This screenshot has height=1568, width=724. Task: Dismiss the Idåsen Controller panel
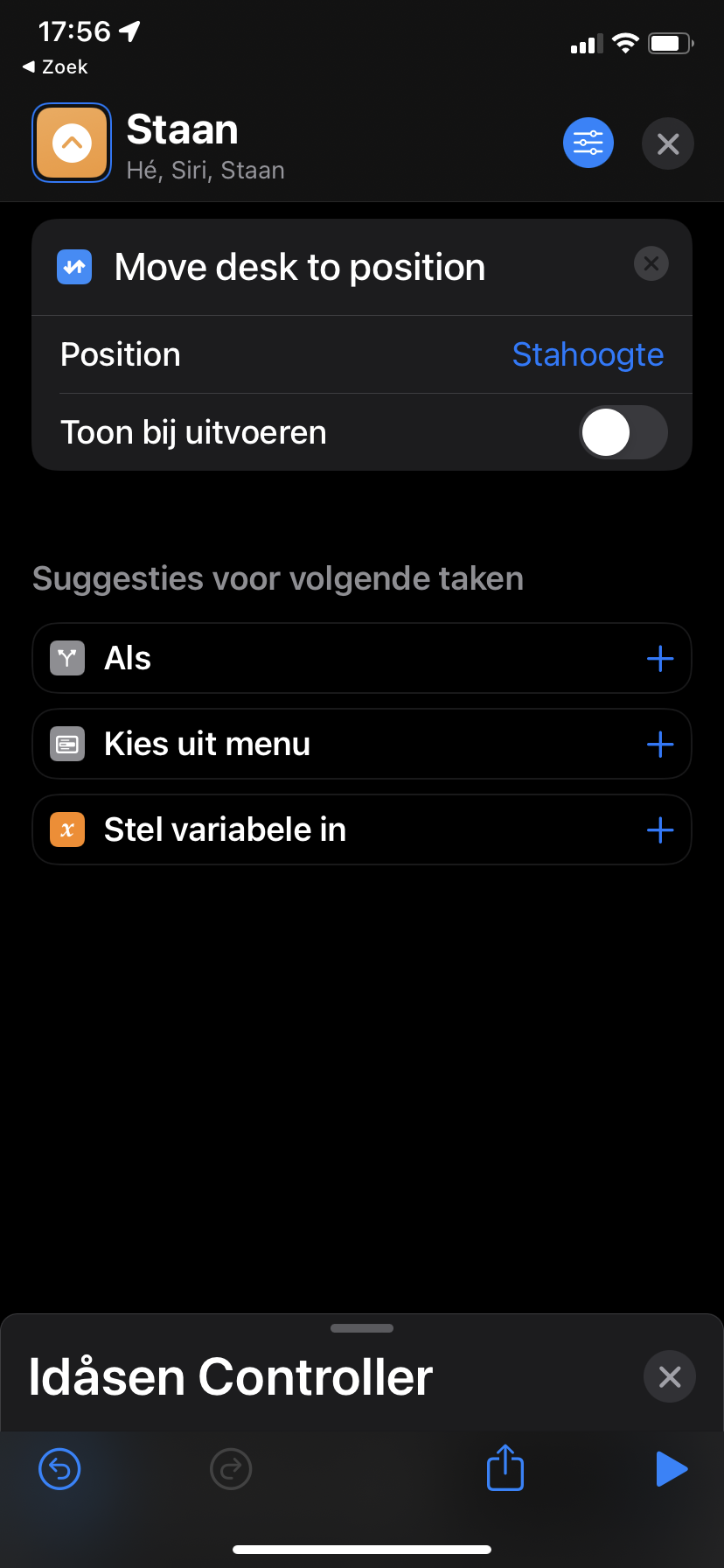coord(670,1377)
